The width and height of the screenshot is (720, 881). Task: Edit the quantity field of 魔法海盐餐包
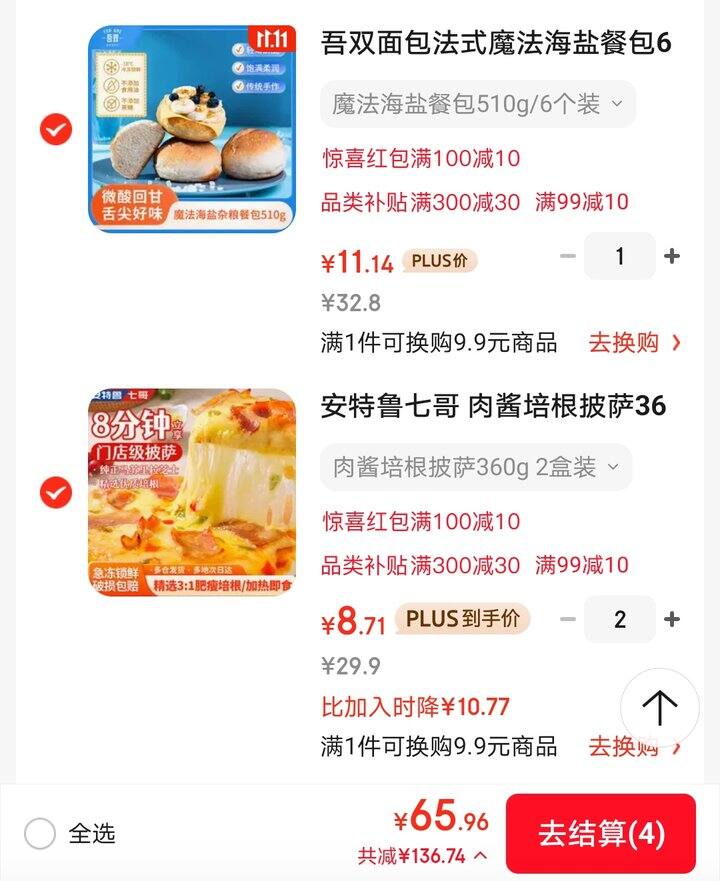tap(620, 257)
